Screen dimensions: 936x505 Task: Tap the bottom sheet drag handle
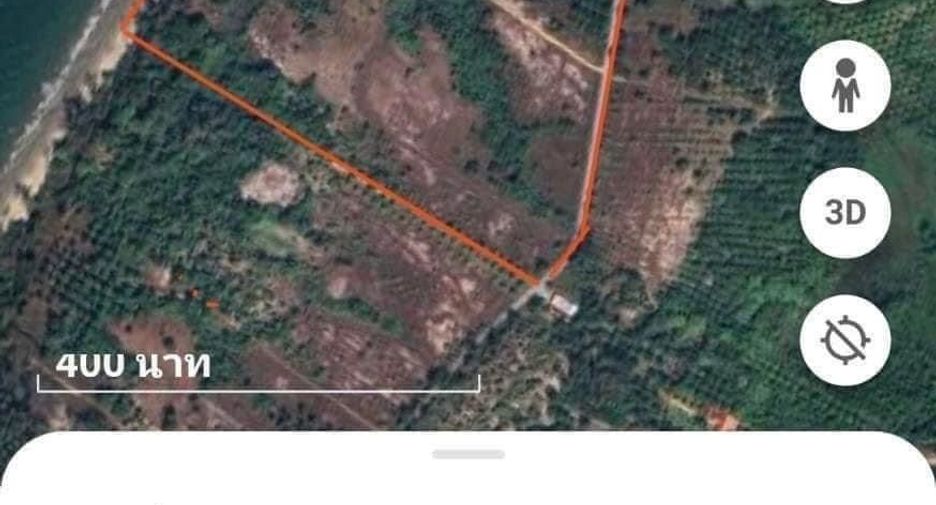coord(469,454)
